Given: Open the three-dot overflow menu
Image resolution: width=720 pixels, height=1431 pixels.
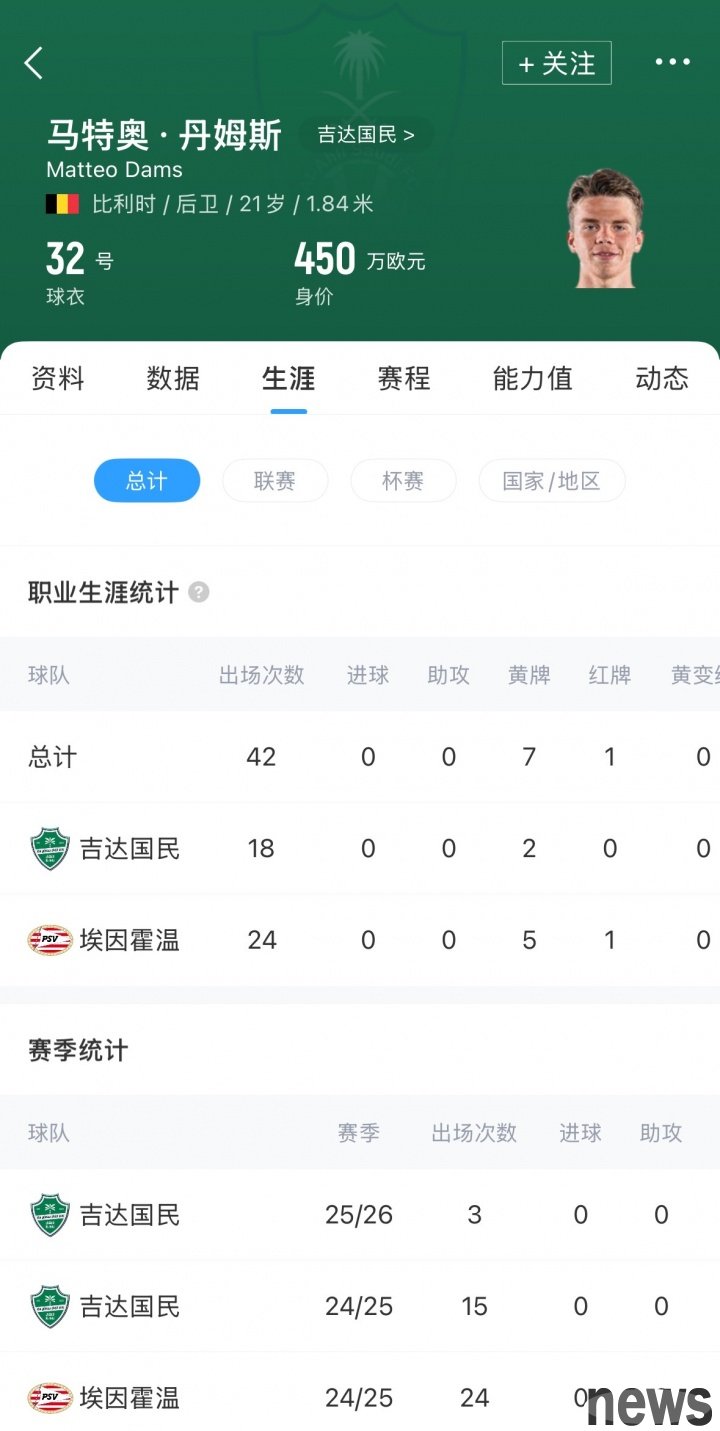Looking at the screenshot, I should pos(672,62).
